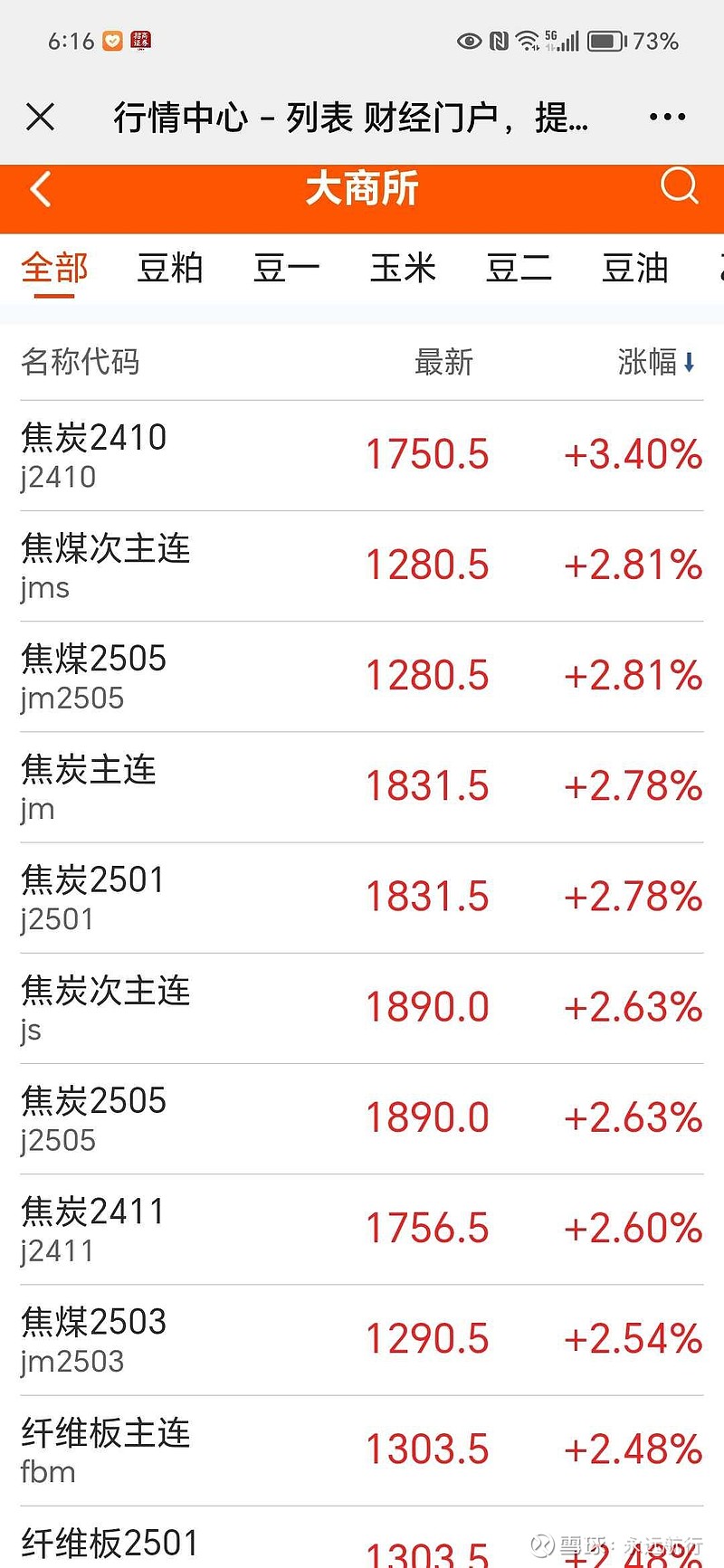Switch to the 豆一 tab

[287, 269]
